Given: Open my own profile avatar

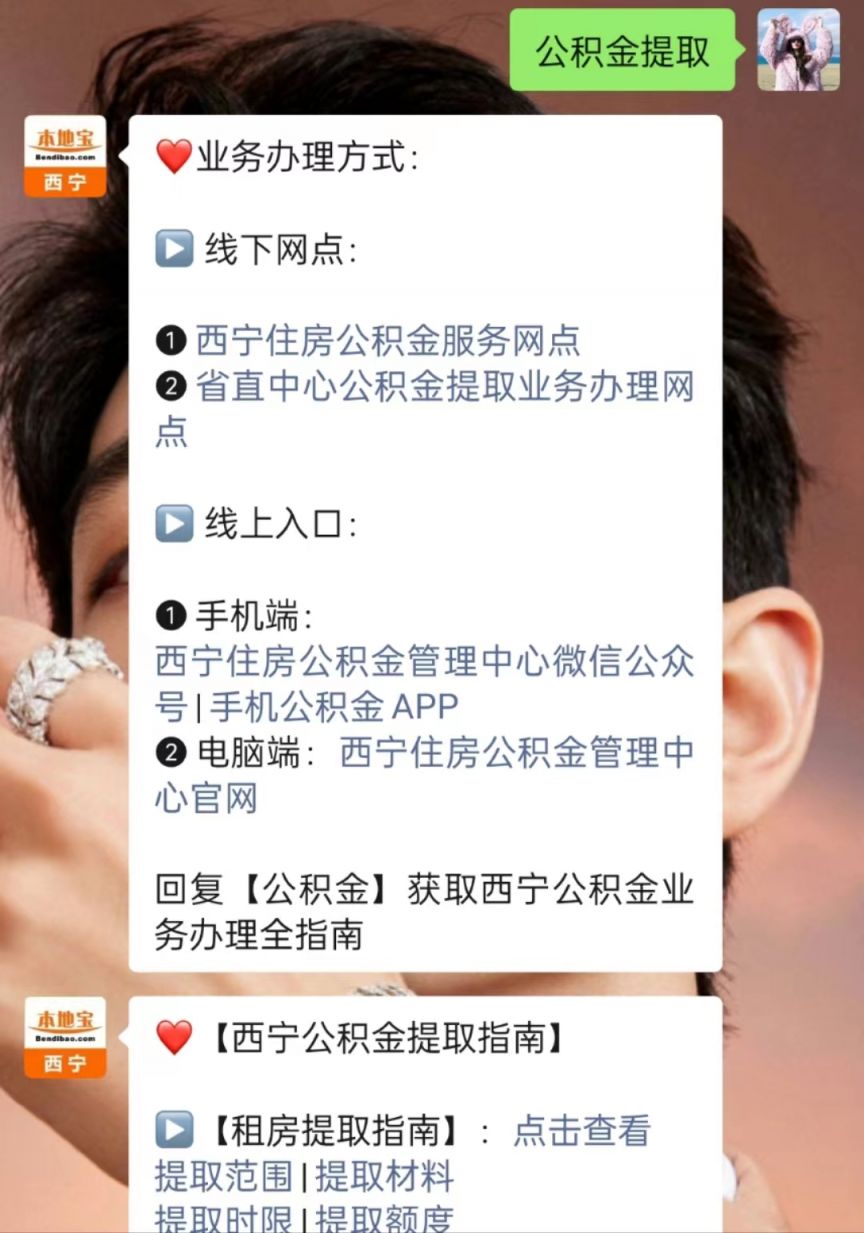Looking at the screenshot, I should click(798, 50).
